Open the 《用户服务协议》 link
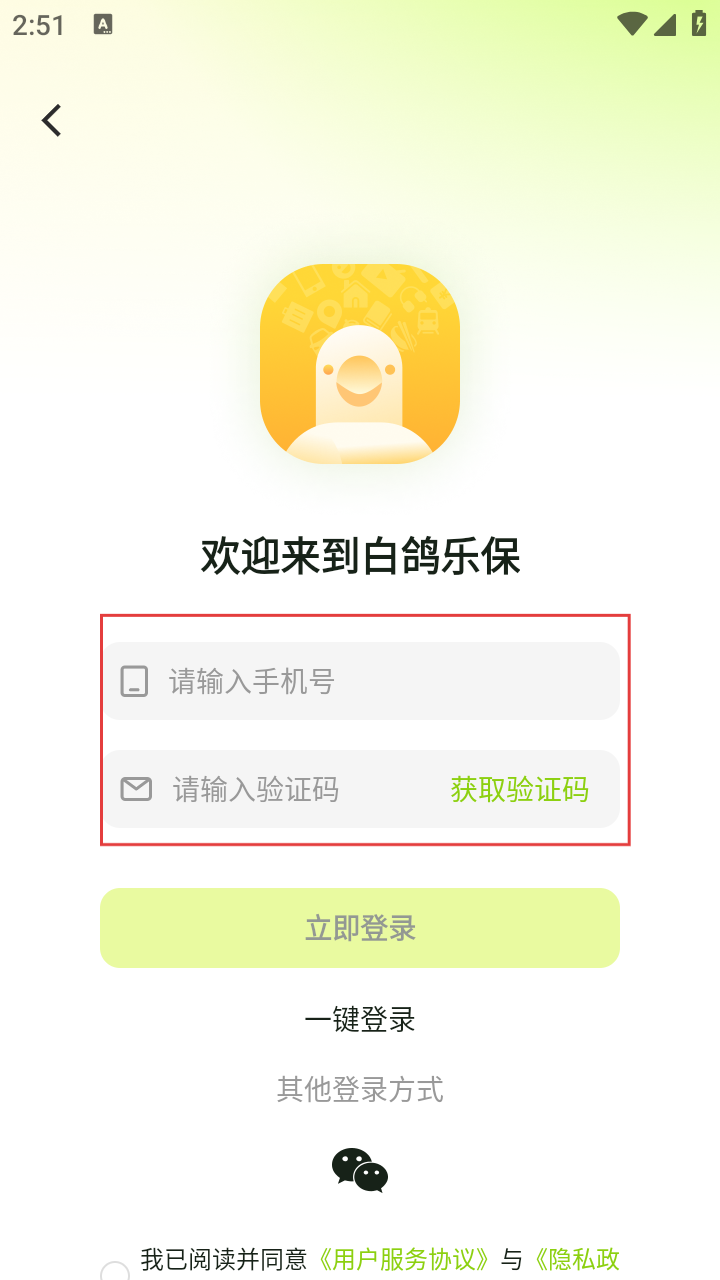The width and height of the screenshot is (720, 1280). pos(405,1260)
